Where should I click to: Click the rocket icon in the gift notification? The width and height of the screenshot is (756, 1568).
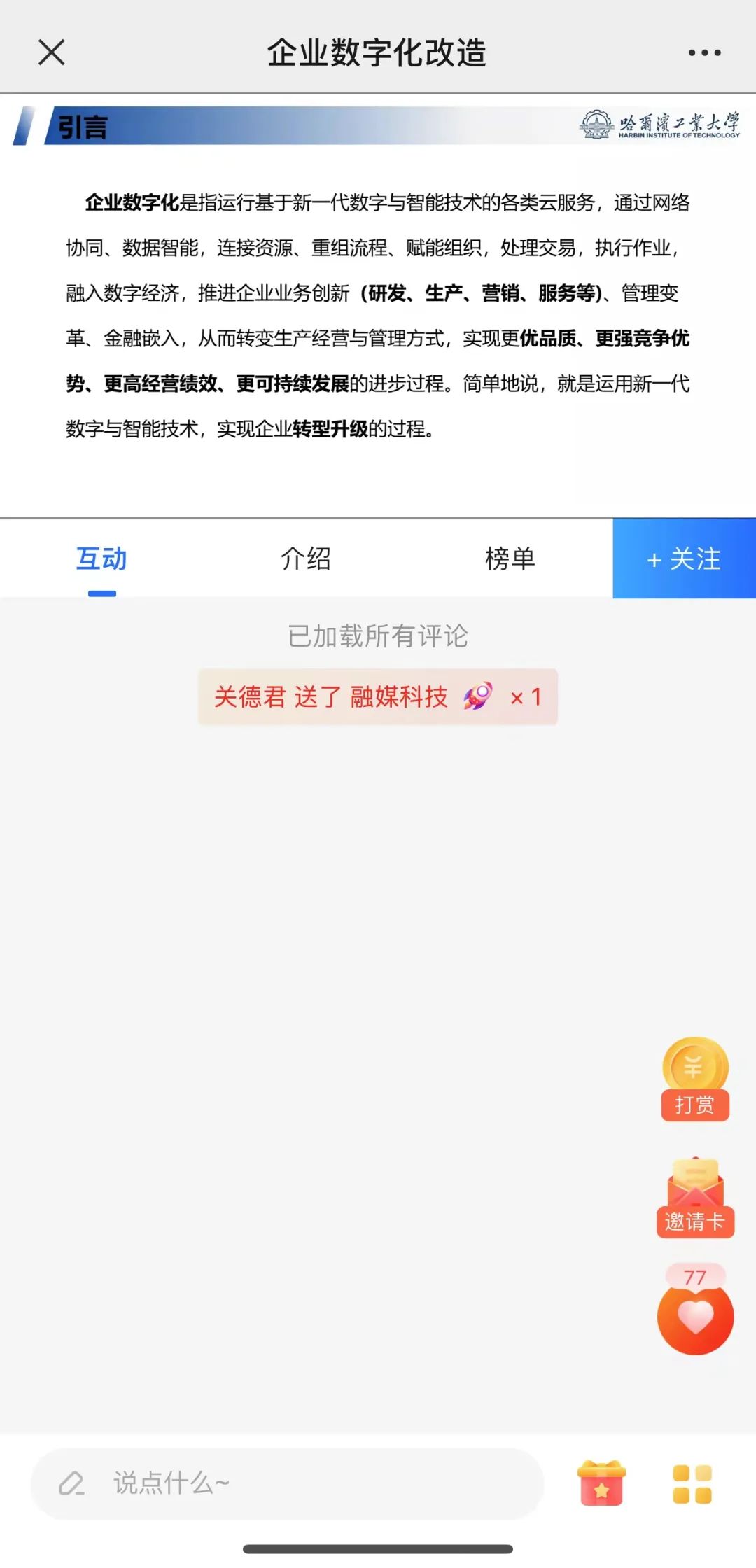478,698
